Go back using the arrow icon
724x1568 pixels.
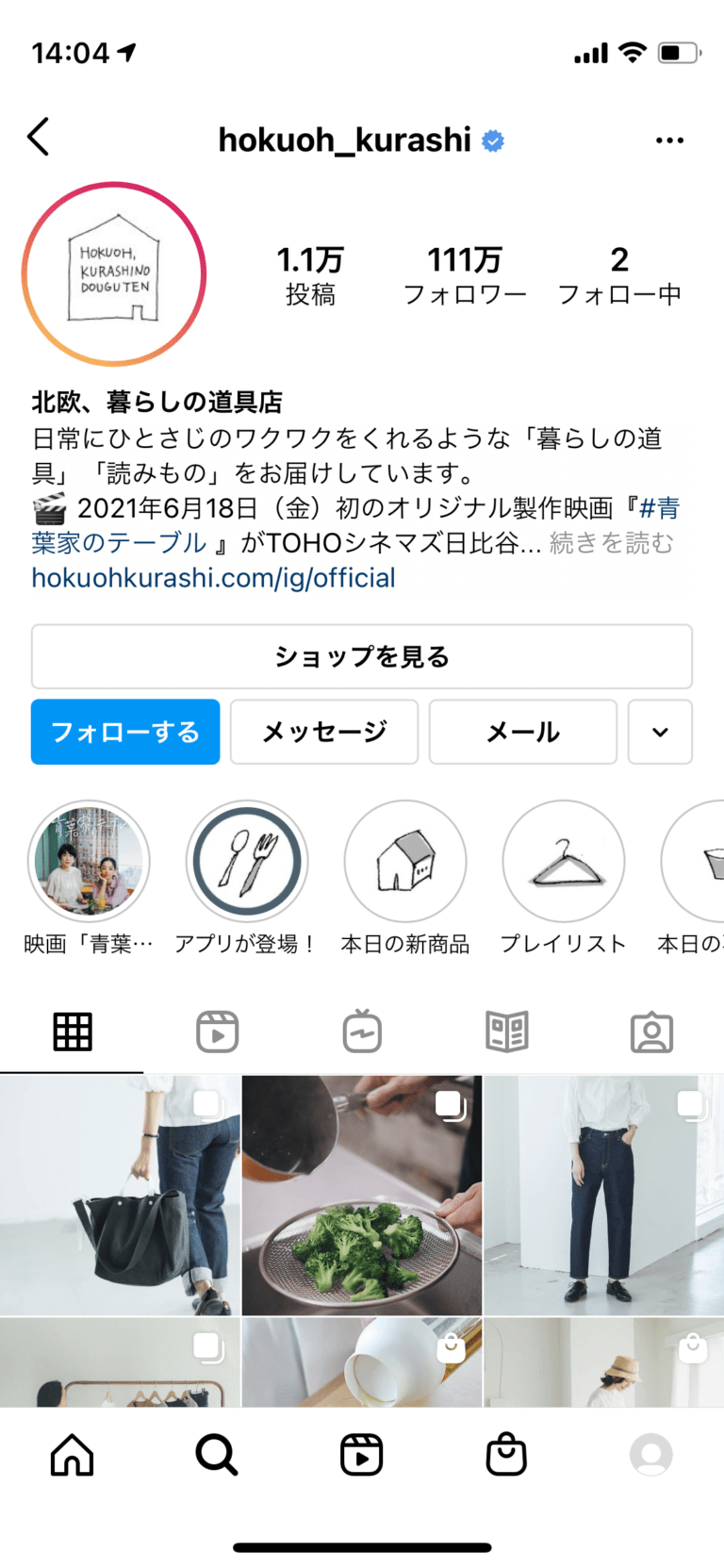click(x=38, y=137)
